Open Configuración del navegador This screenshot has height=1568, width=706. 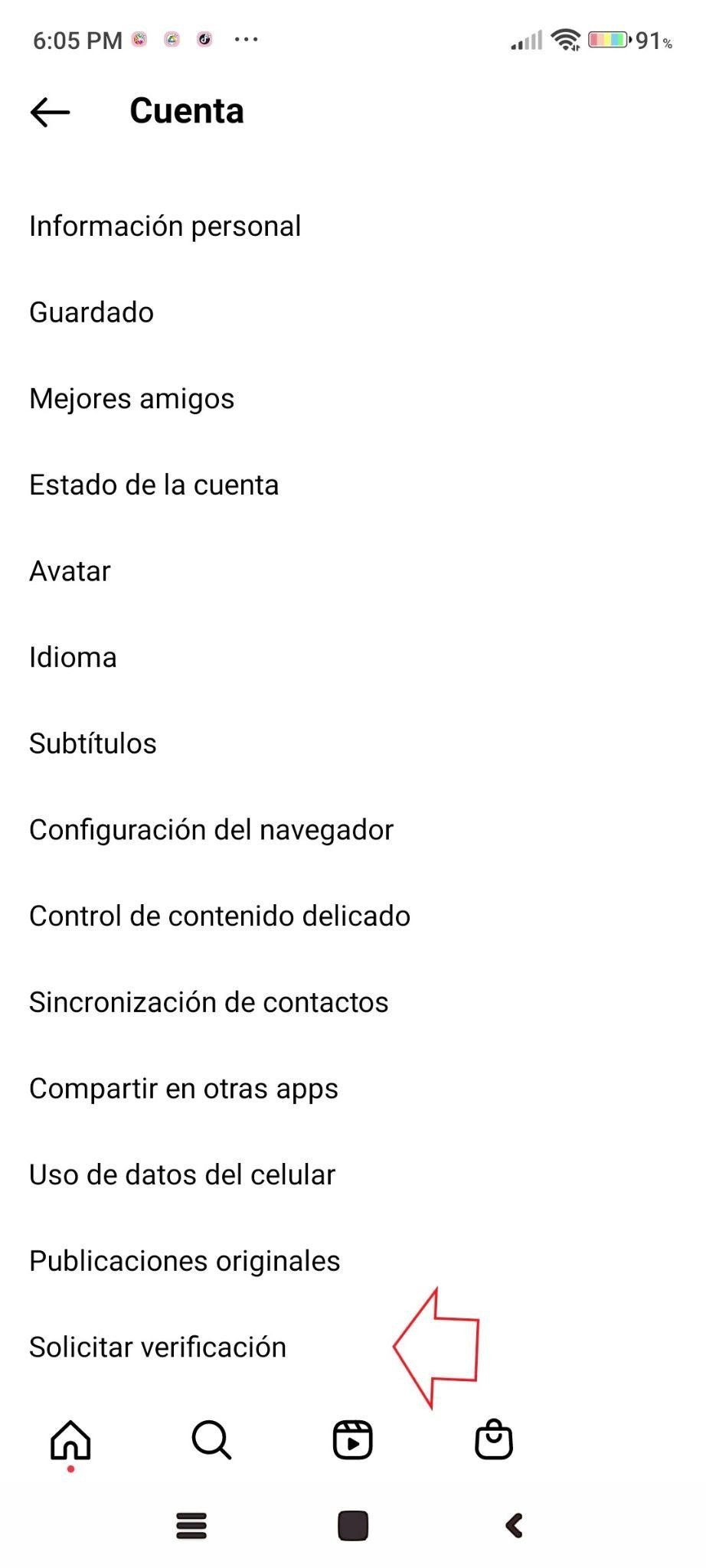point(211,830)
